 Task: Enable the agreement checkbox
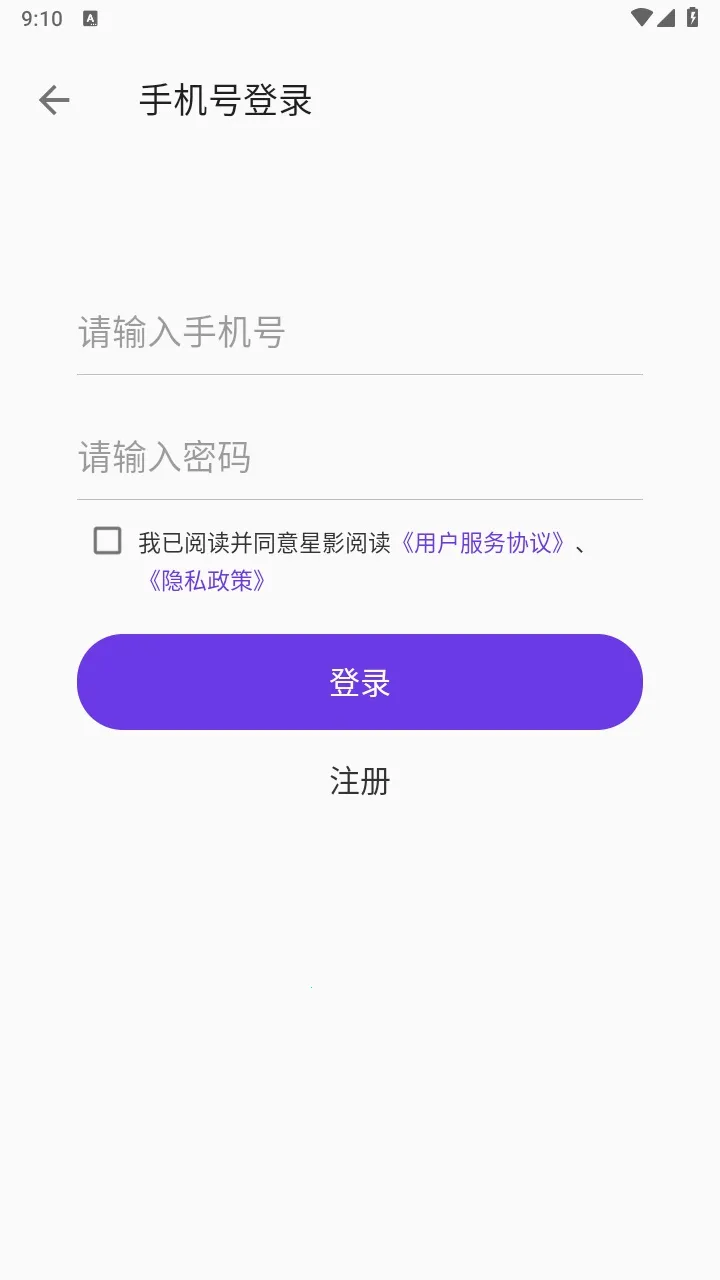point(105,542)
